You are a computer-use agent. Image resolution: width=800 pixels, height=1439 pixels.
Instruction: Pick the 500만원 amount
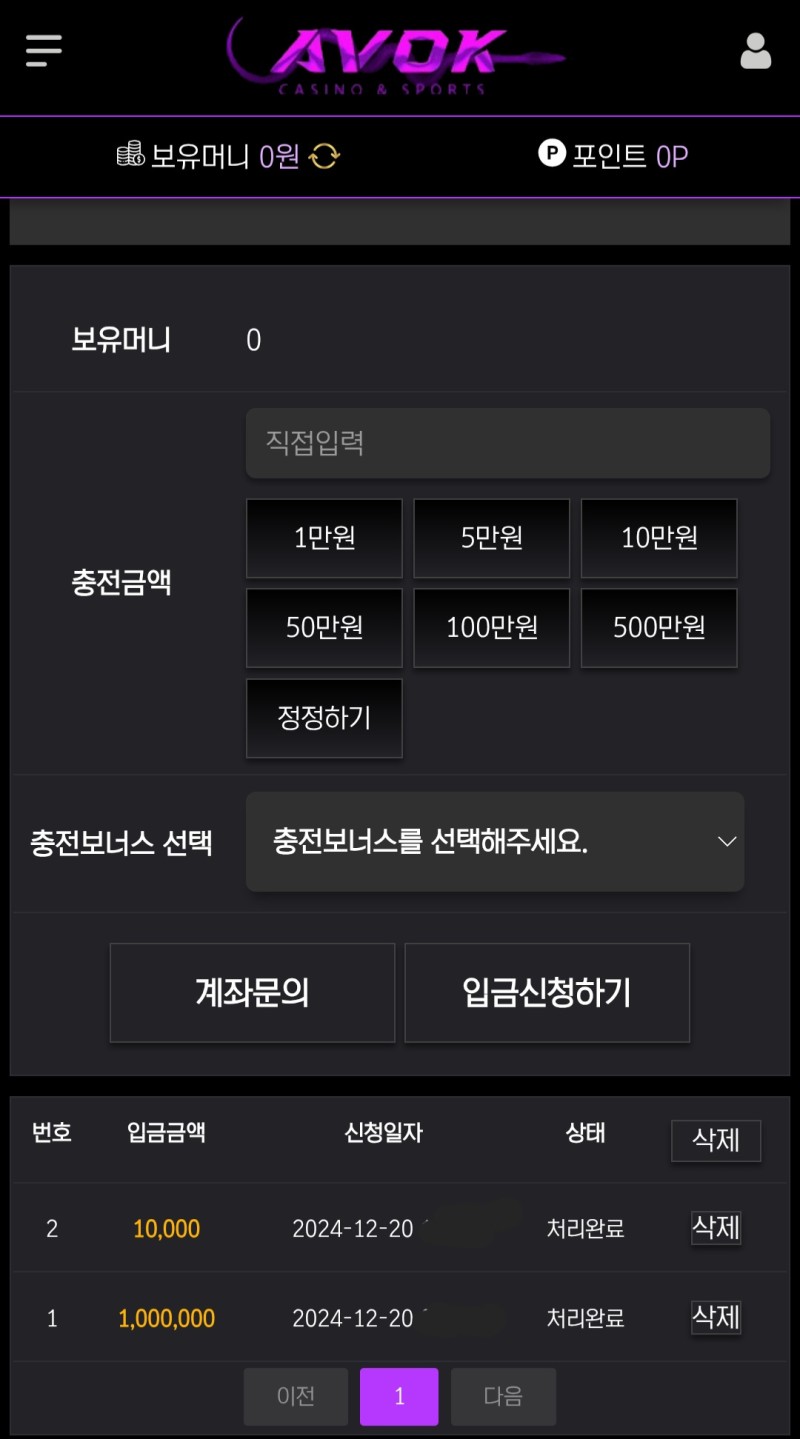[x=659, y=628]
